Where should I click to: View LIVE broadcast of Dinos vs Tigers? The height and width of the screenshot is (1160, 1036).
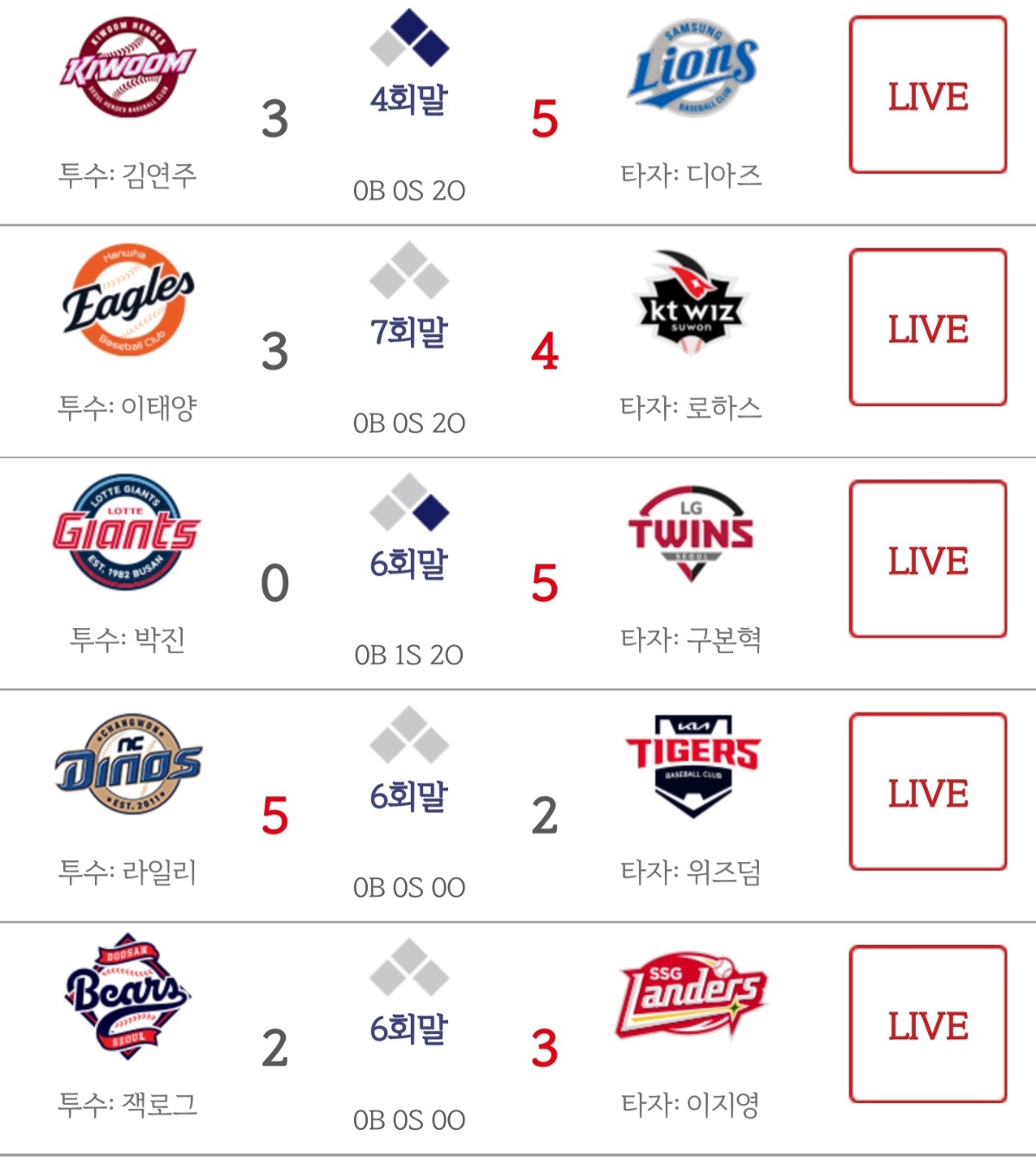pos(928,792)
